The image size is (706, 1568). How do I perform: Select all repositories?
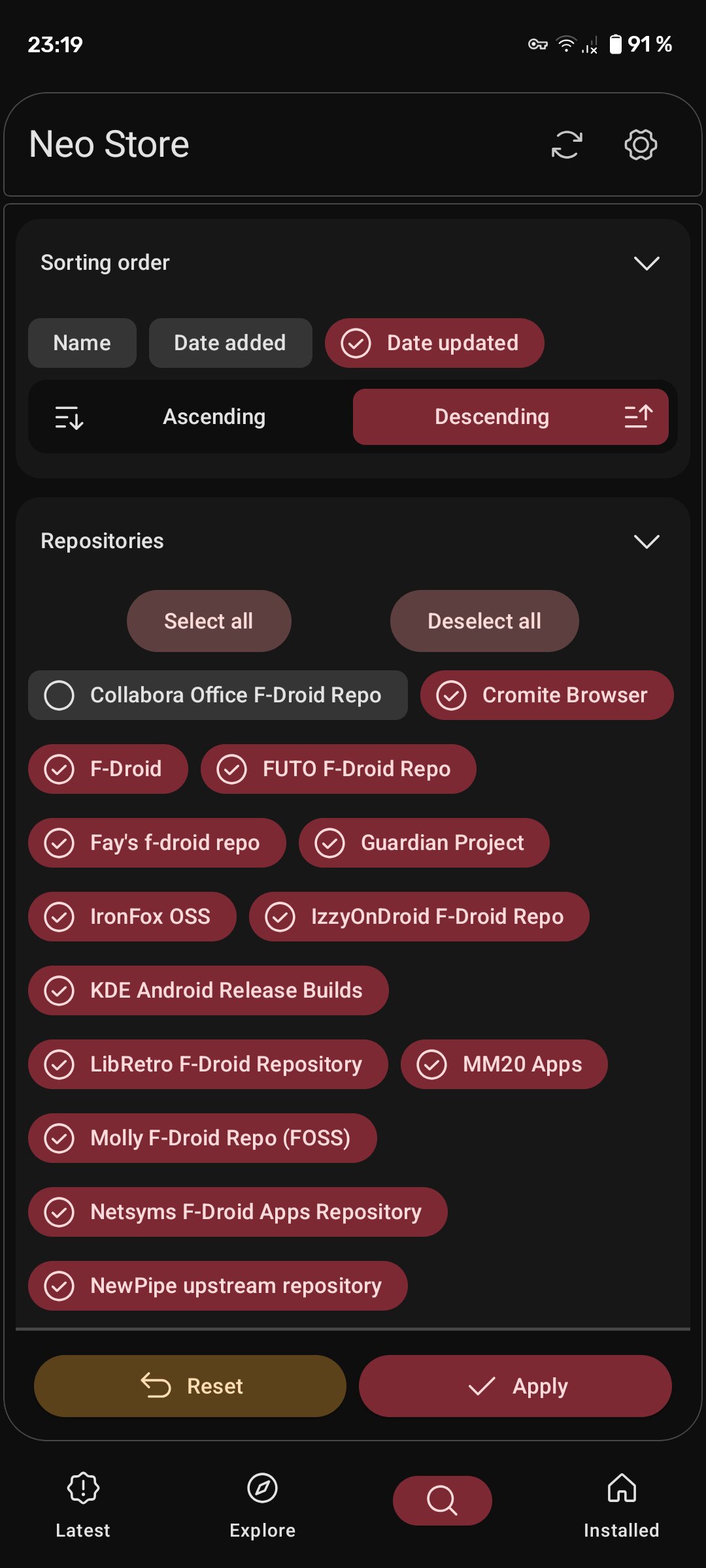point(209,621)
